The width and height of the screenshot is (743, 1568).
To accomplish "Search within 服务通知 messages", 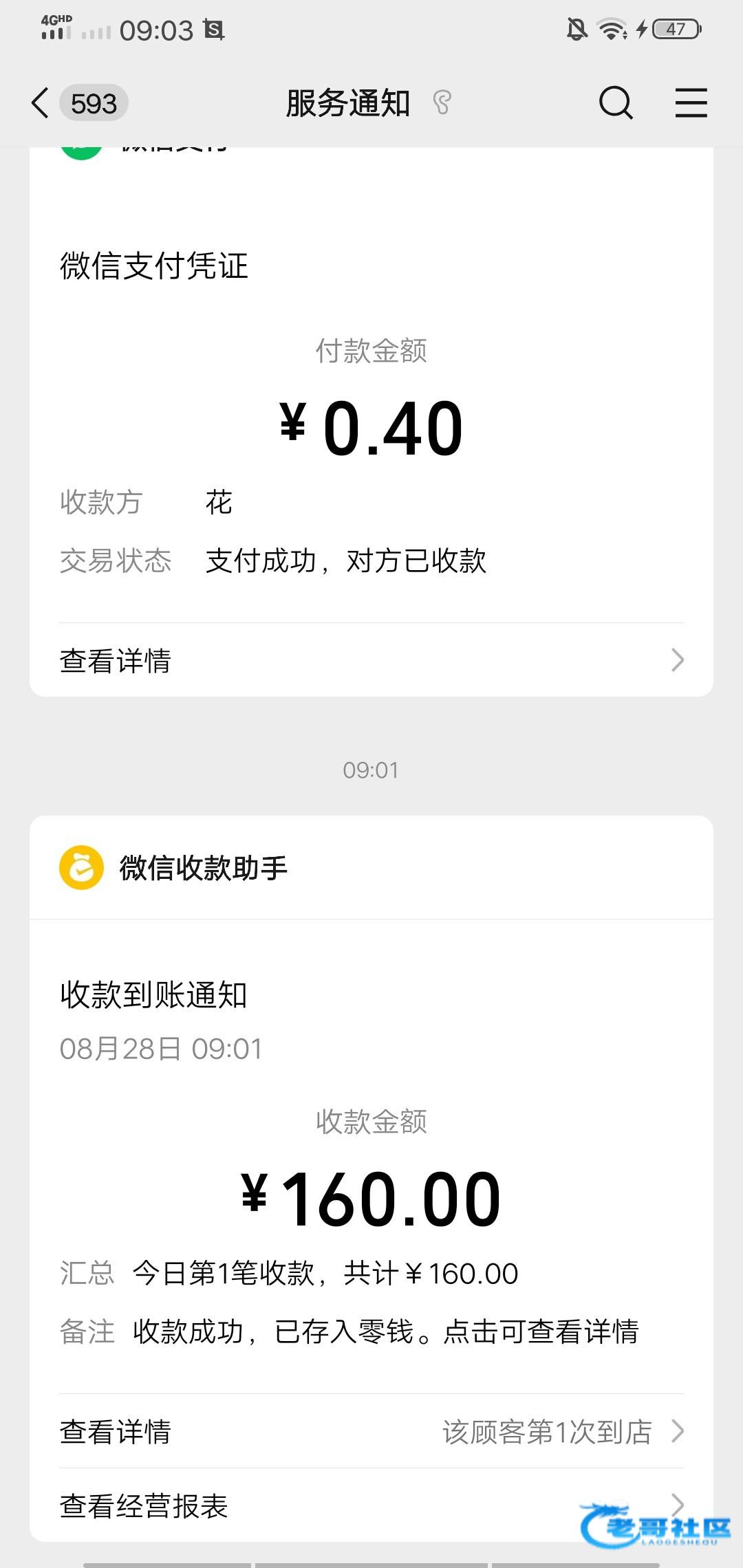I will point(615,104).
